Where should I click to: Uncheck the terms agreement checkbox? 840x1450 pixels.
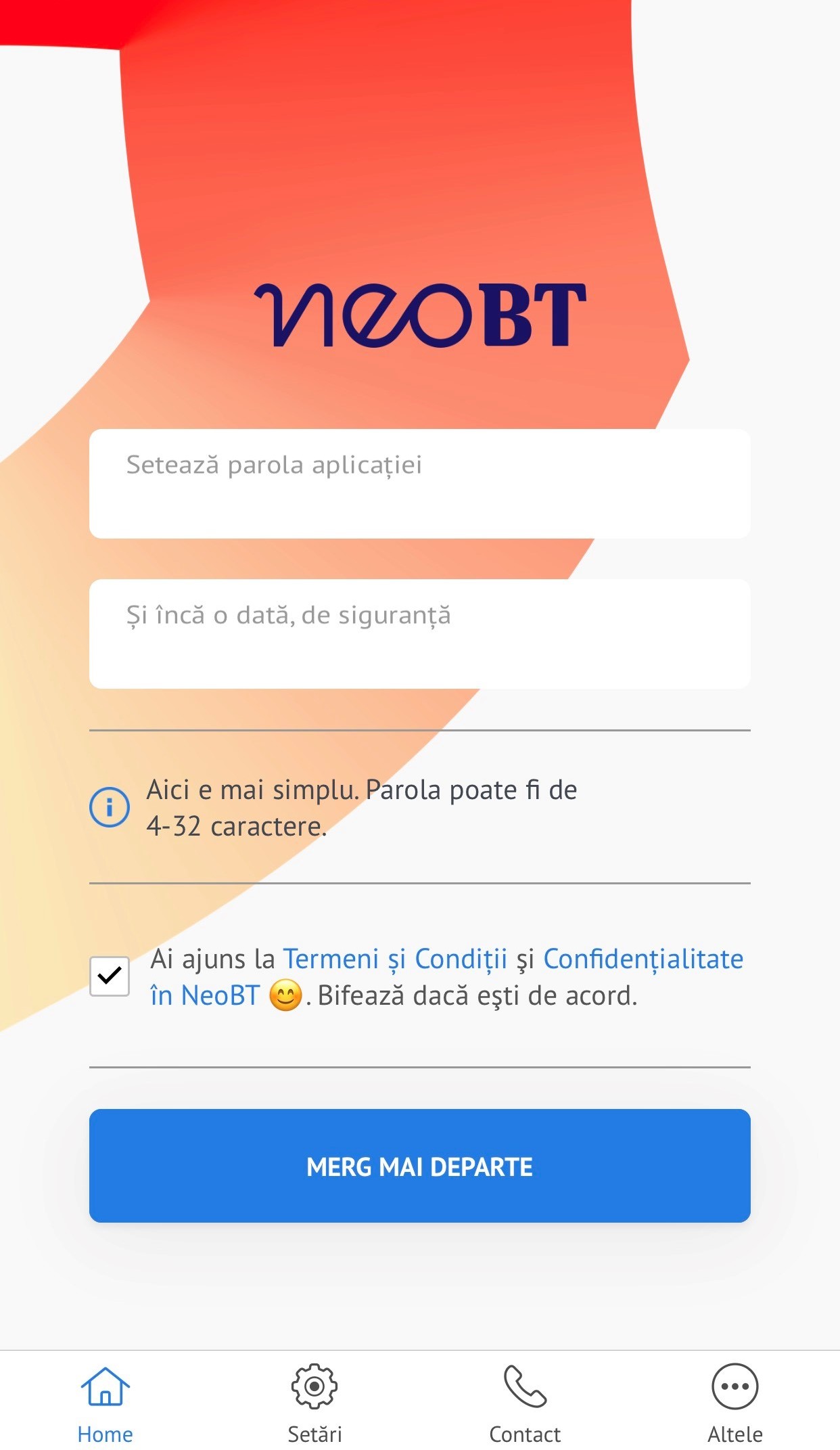tap(110, 976)
